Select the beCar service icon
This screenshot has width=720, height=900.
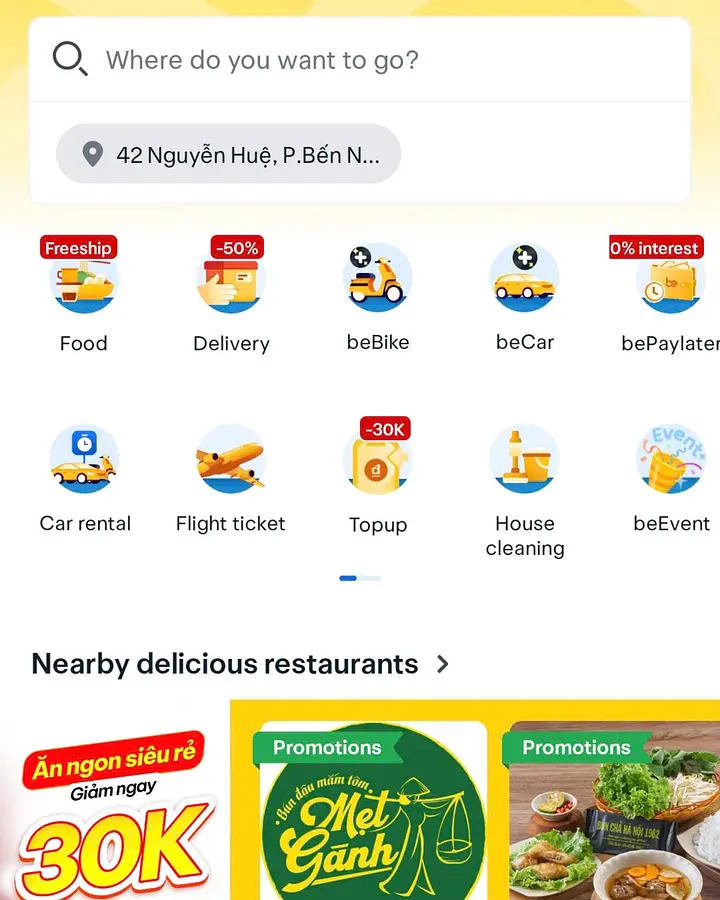[x=524, y=280]
